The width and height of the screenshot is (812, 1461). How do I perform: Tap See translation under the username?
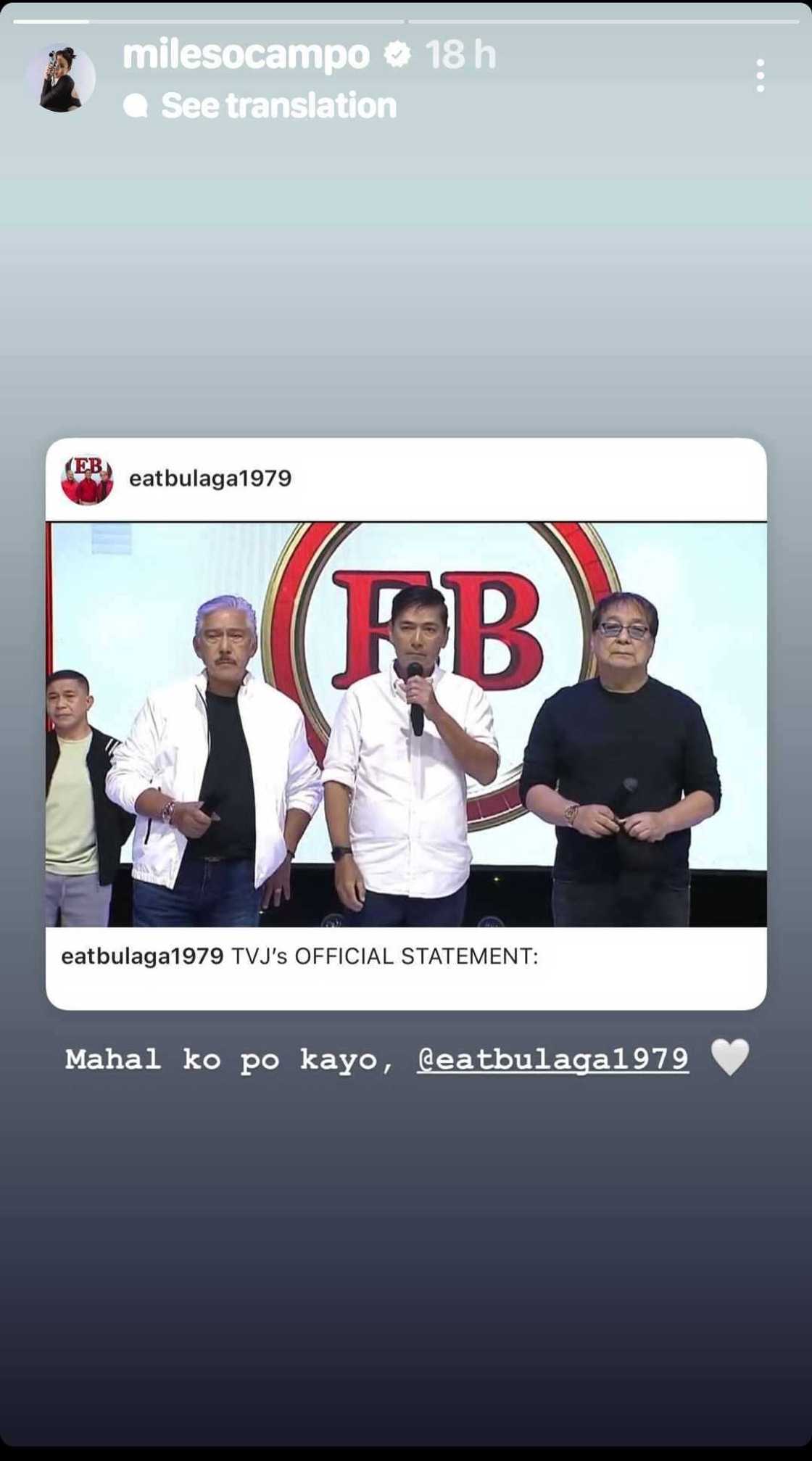[x=278, y=106]
